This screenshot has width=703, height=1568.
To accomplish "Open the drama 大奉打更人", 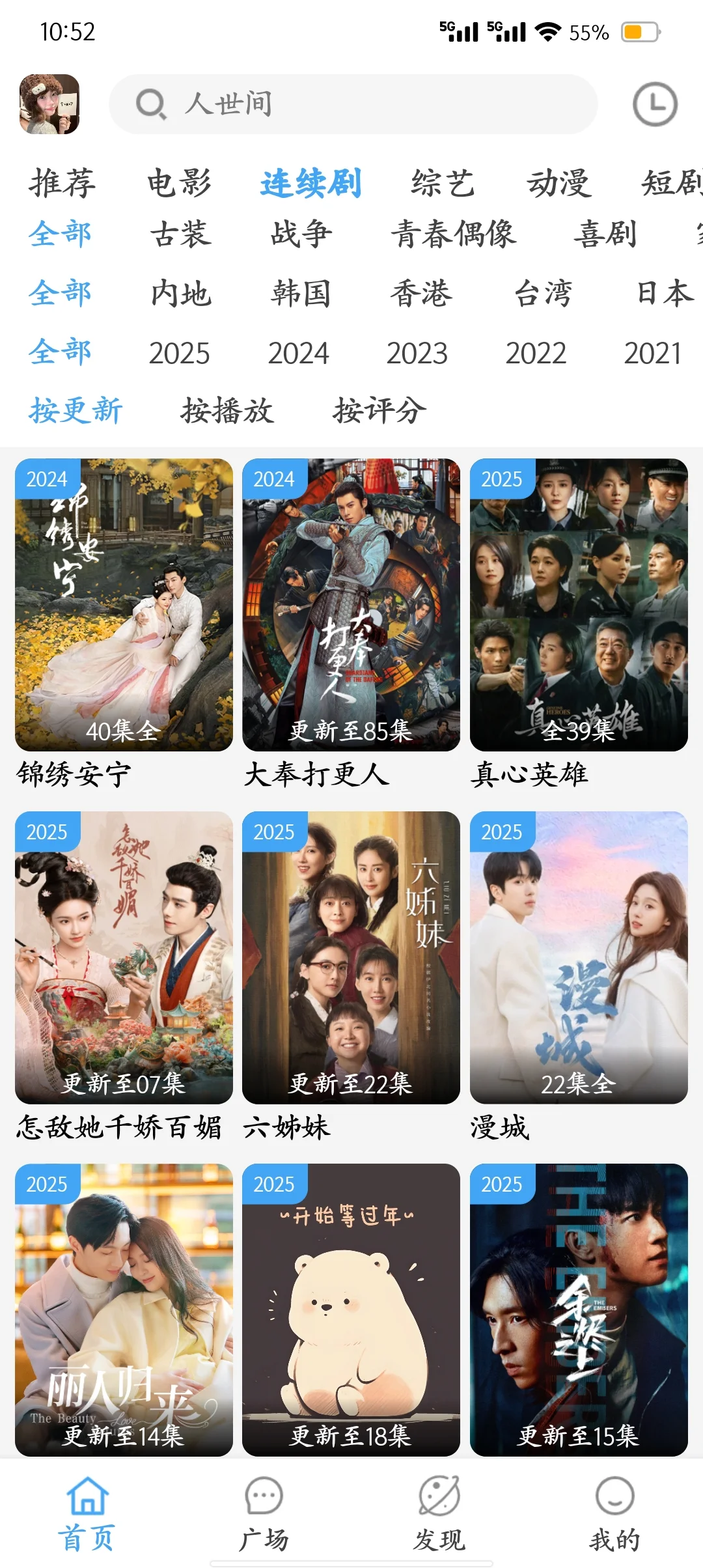I will [351, 604].
